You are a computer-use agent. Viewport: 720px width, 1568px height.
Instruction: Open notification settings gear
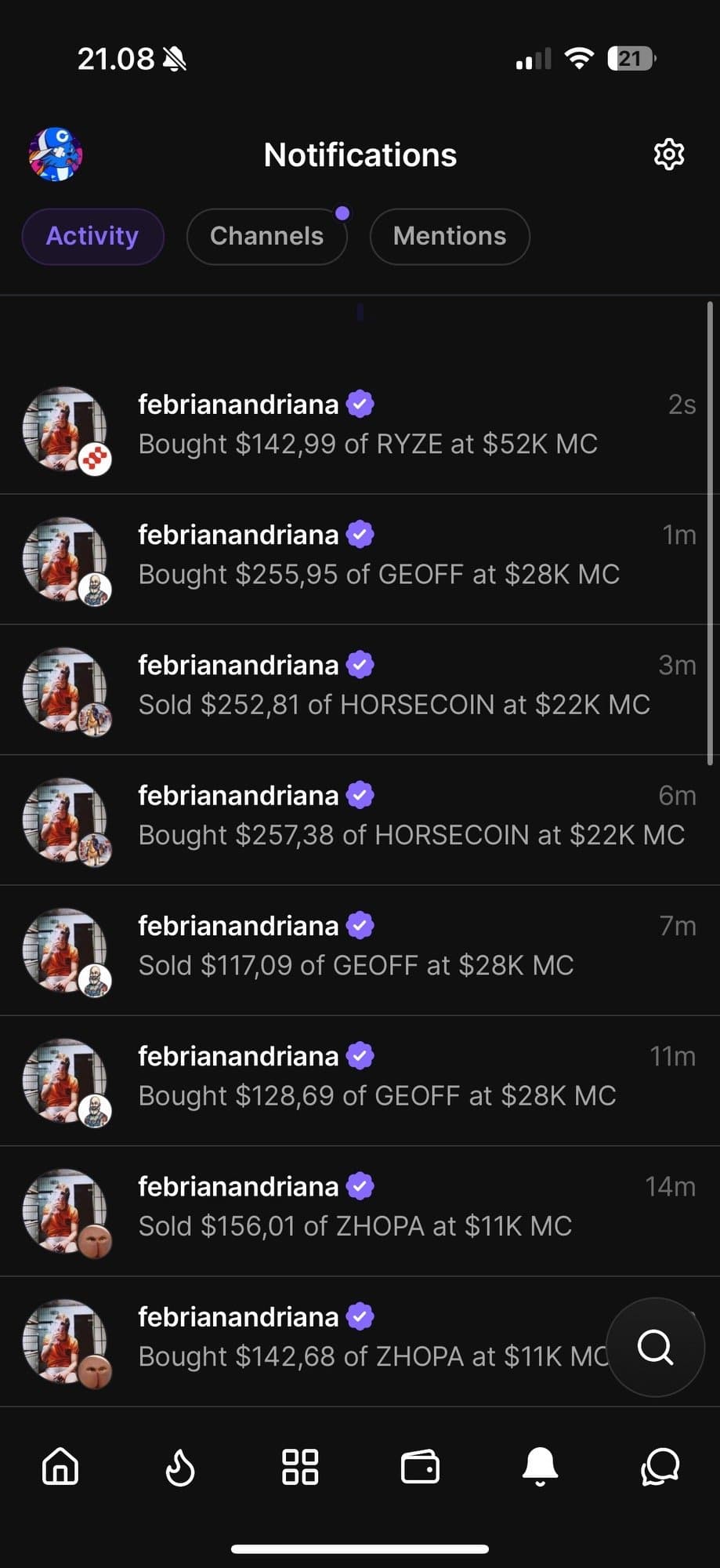click(x=668, y=154)
